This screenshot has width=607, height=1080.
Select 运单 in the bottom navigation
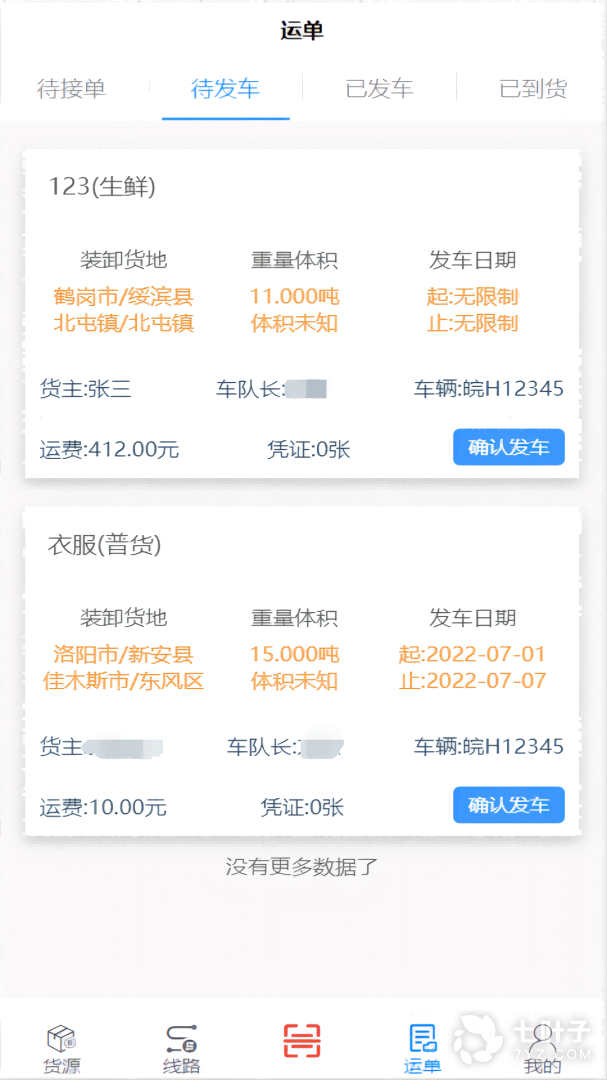(x=422, y=1048)
